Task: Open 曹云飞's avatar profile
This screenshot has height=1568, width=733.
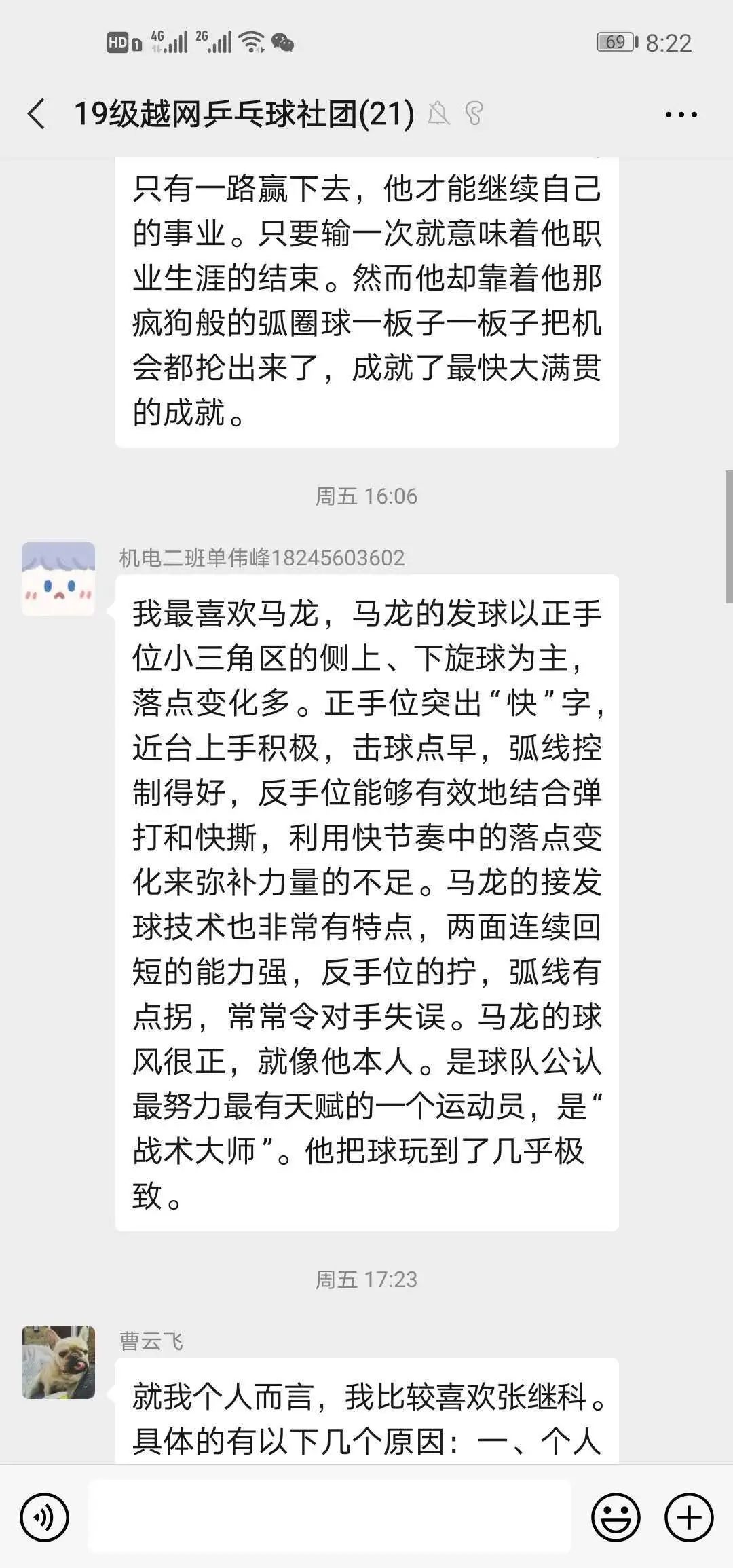Action: point(58,1362)
